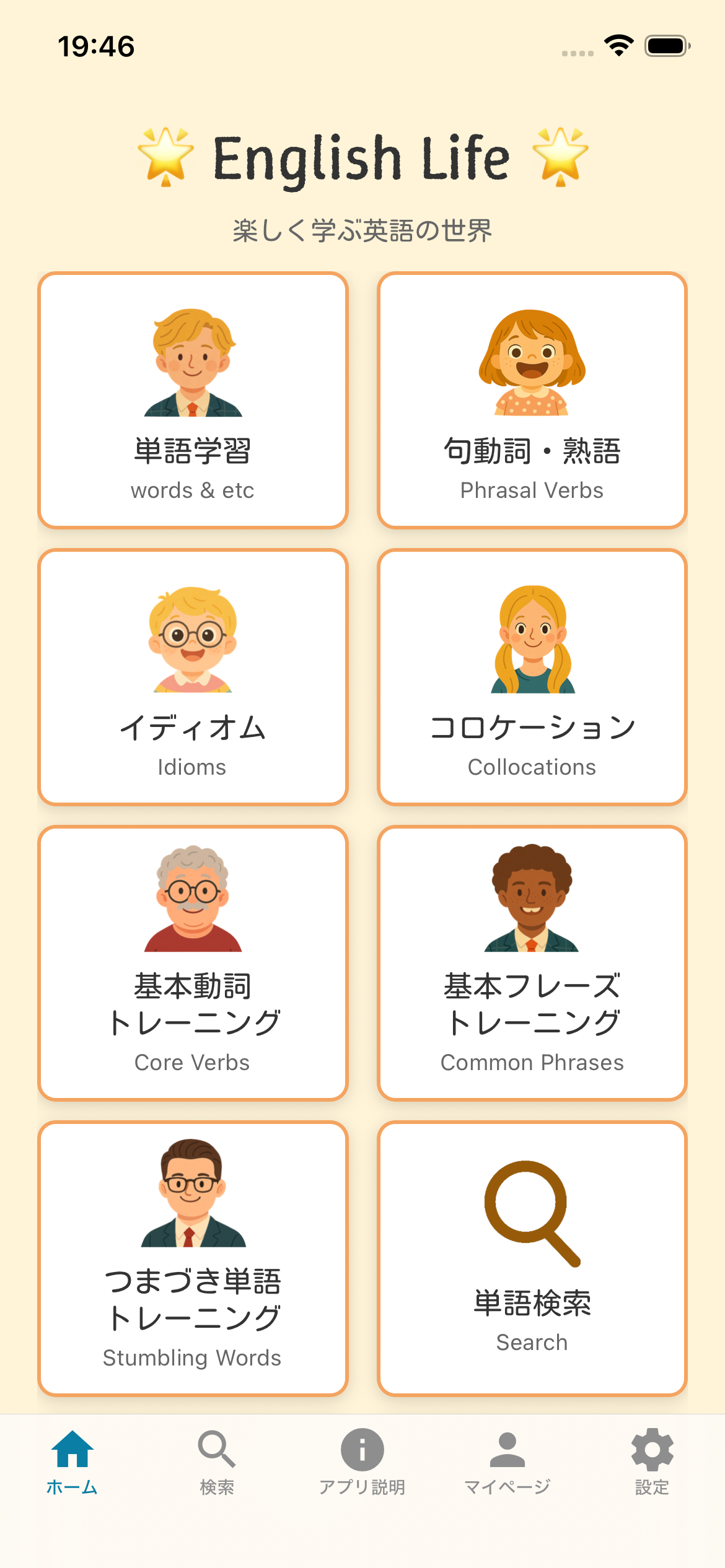The image size is (725, 1568).
Task: Open Common Phrases training card
Action: (532, 963)
